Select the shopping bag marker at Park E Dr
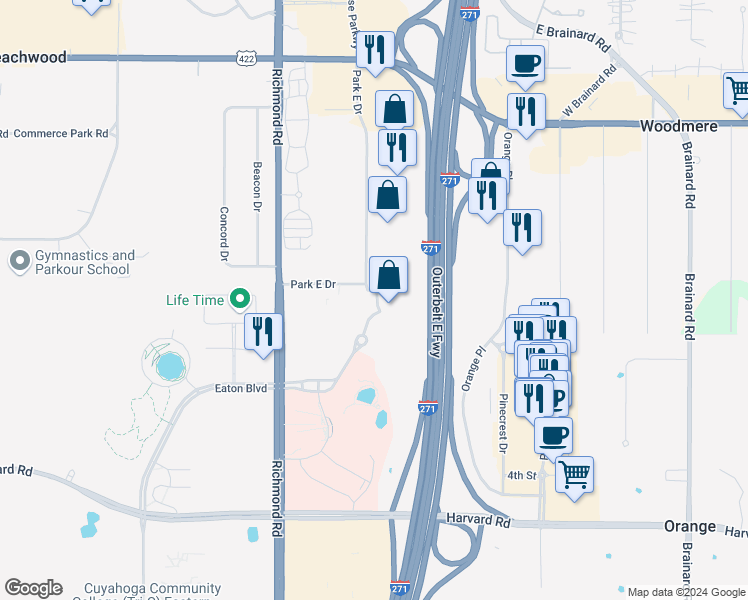The image size is (748, 600). [388, 276]
